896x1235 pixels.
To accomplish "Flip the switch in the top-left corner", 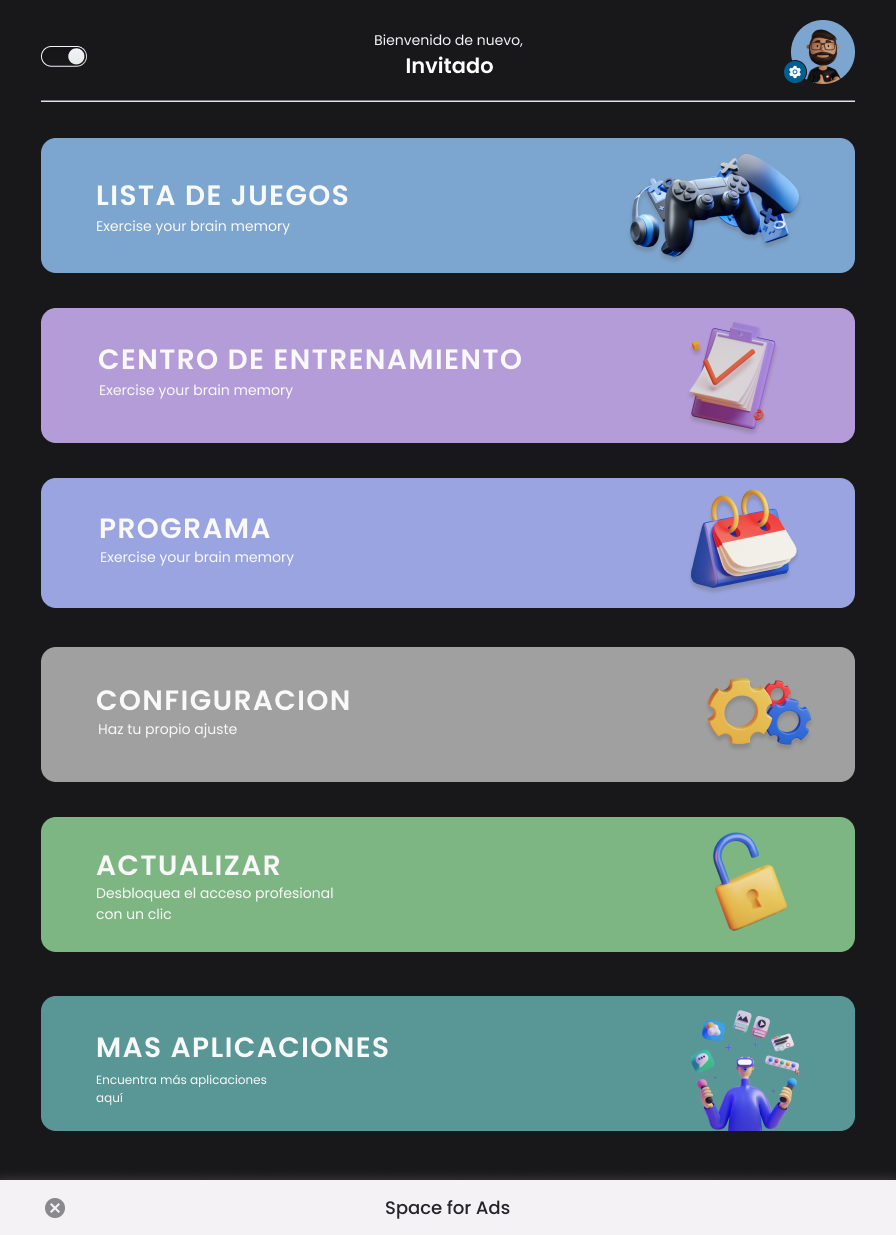I will point(63,56).
